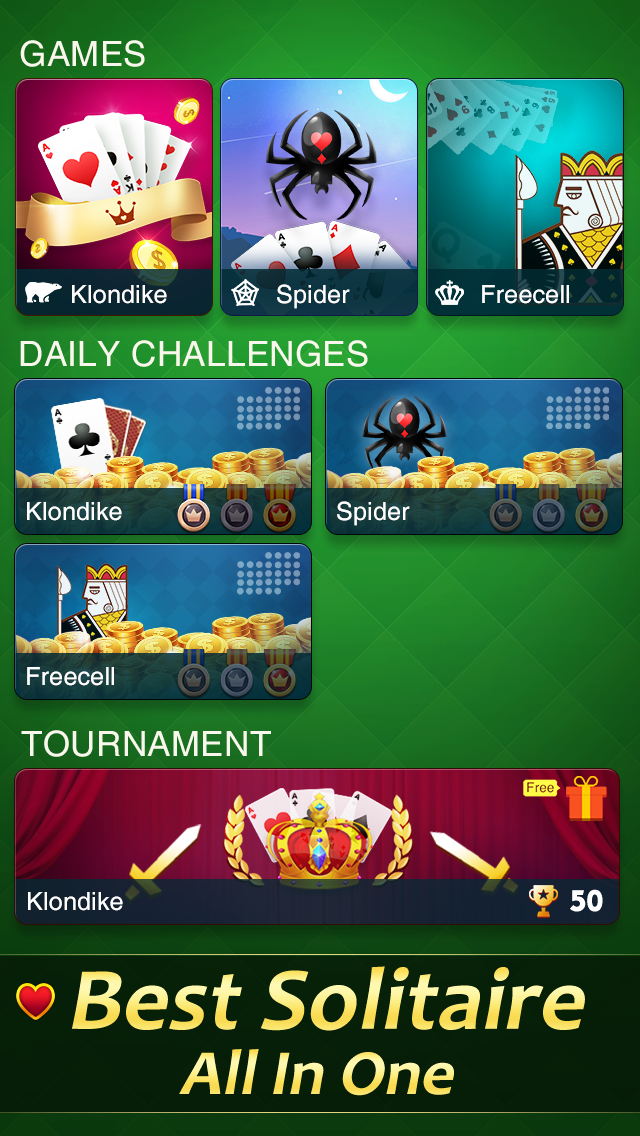Image resolution: width=640 pixels, height=1136 pixels.
Task: Open the Klondike daily challenge
Action: (163, 457)
